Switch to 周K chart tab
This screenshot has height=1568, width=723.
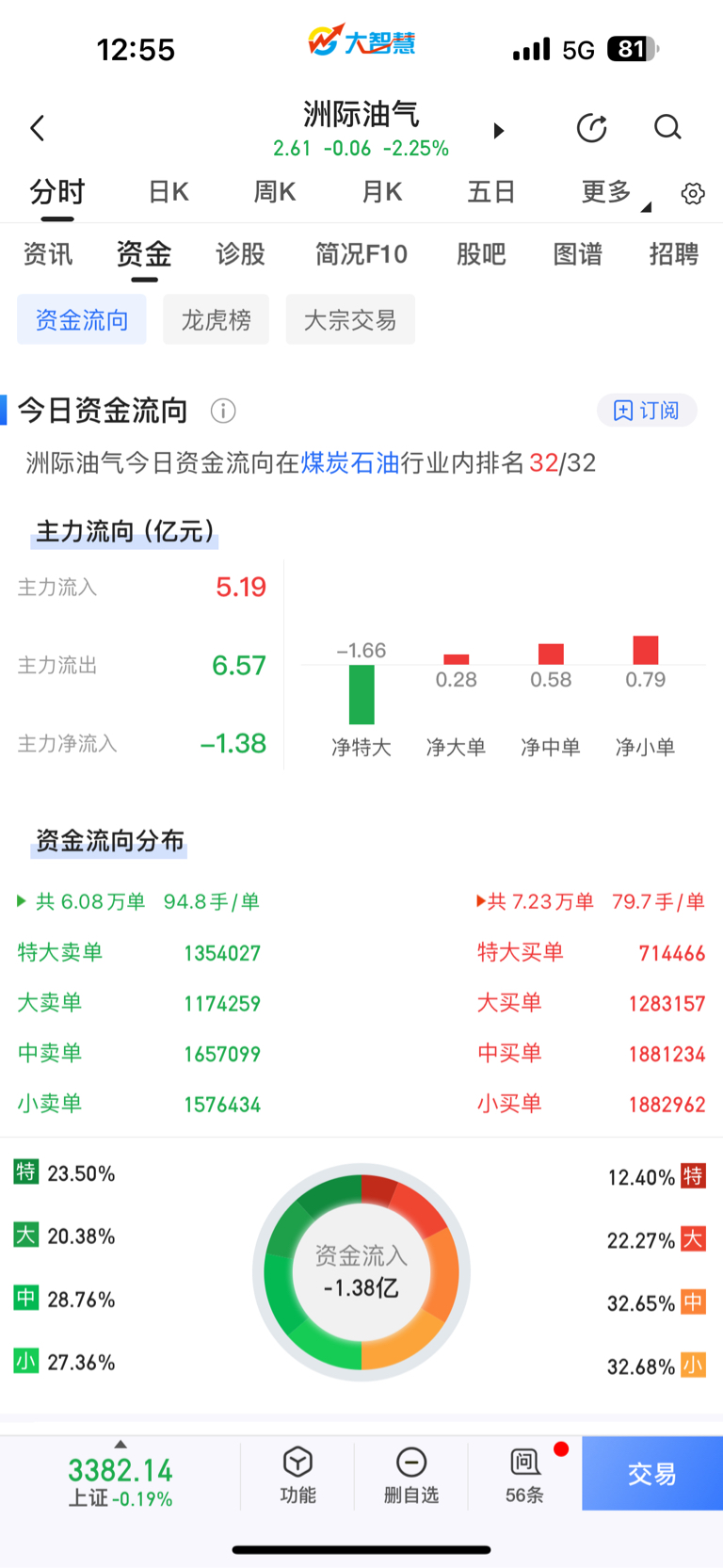coord(275,192)
